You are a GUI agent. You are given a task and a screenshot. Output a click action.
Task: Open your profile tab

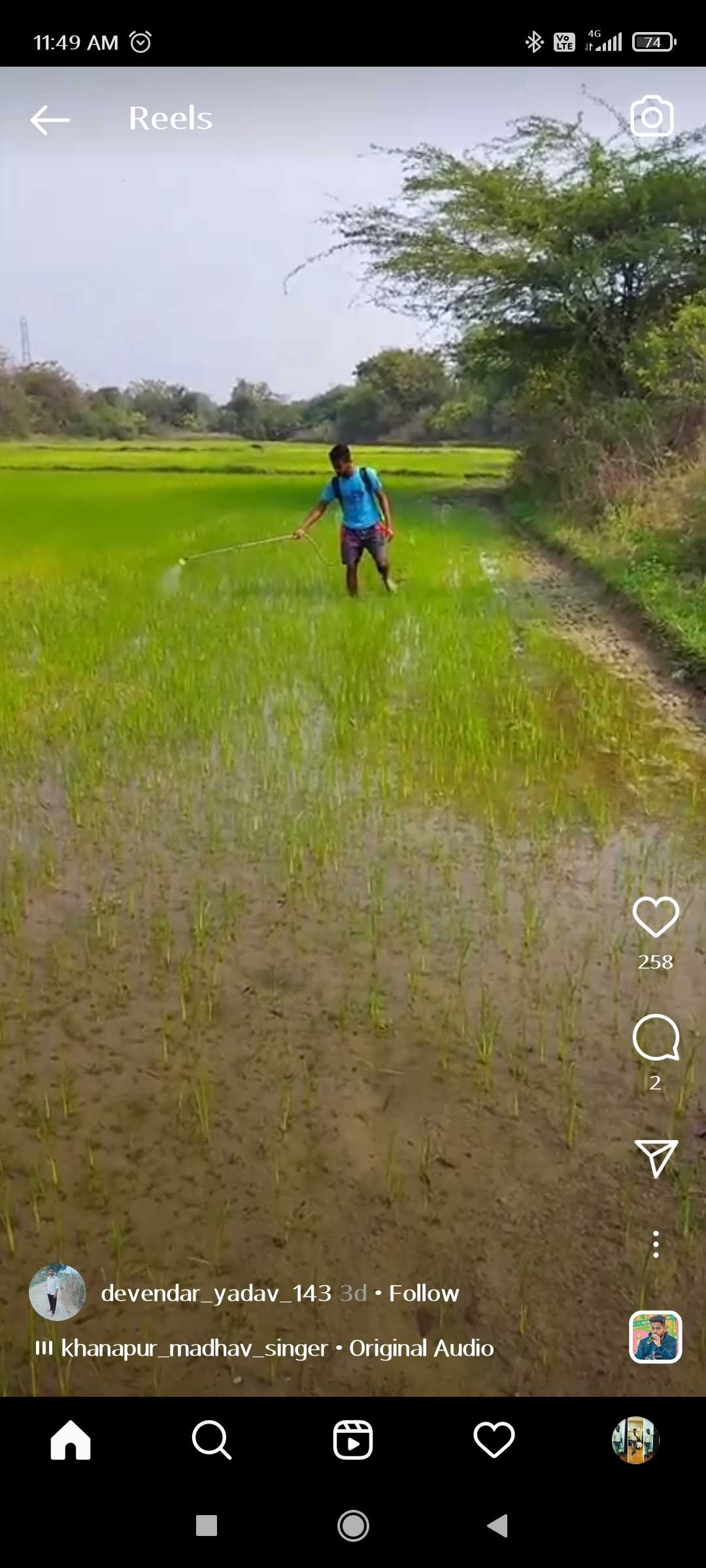click(x=635, y=1440)
